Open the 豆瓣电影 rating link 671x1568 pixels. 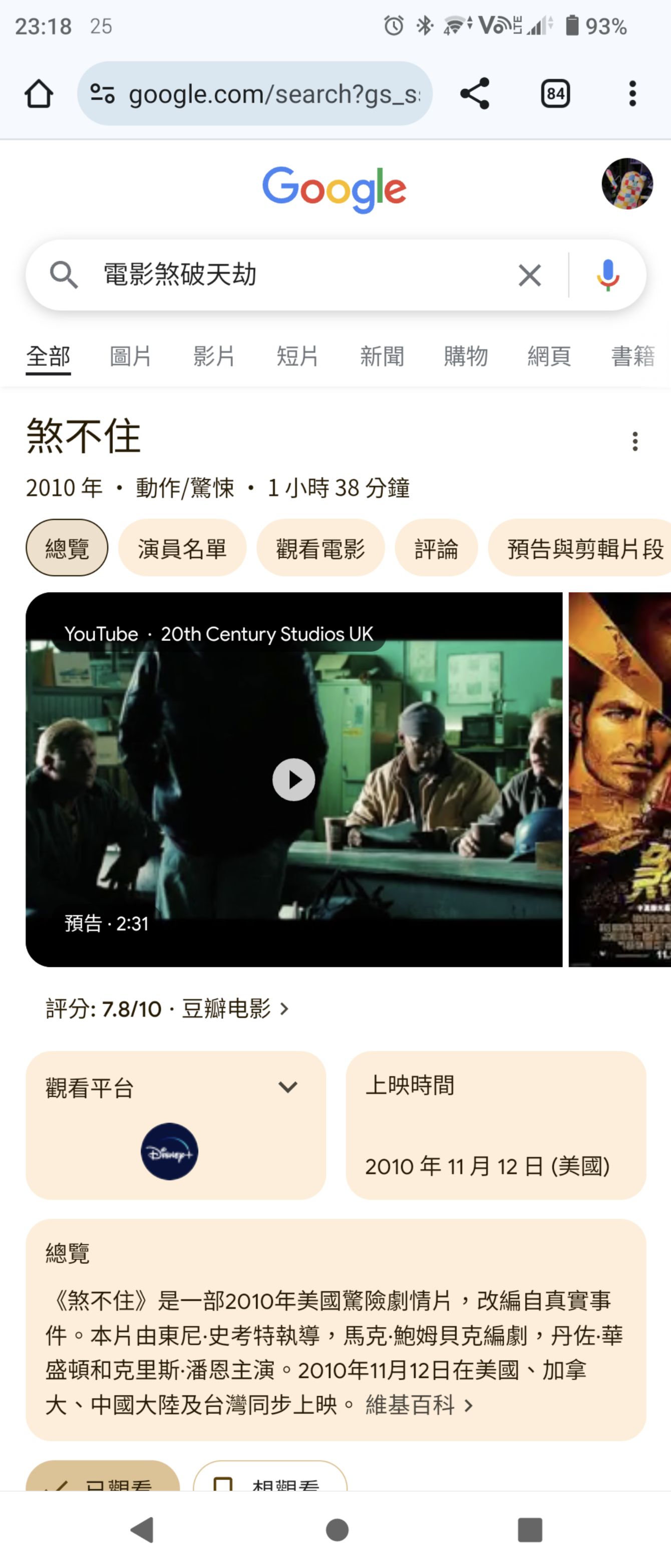[234, 1009]
